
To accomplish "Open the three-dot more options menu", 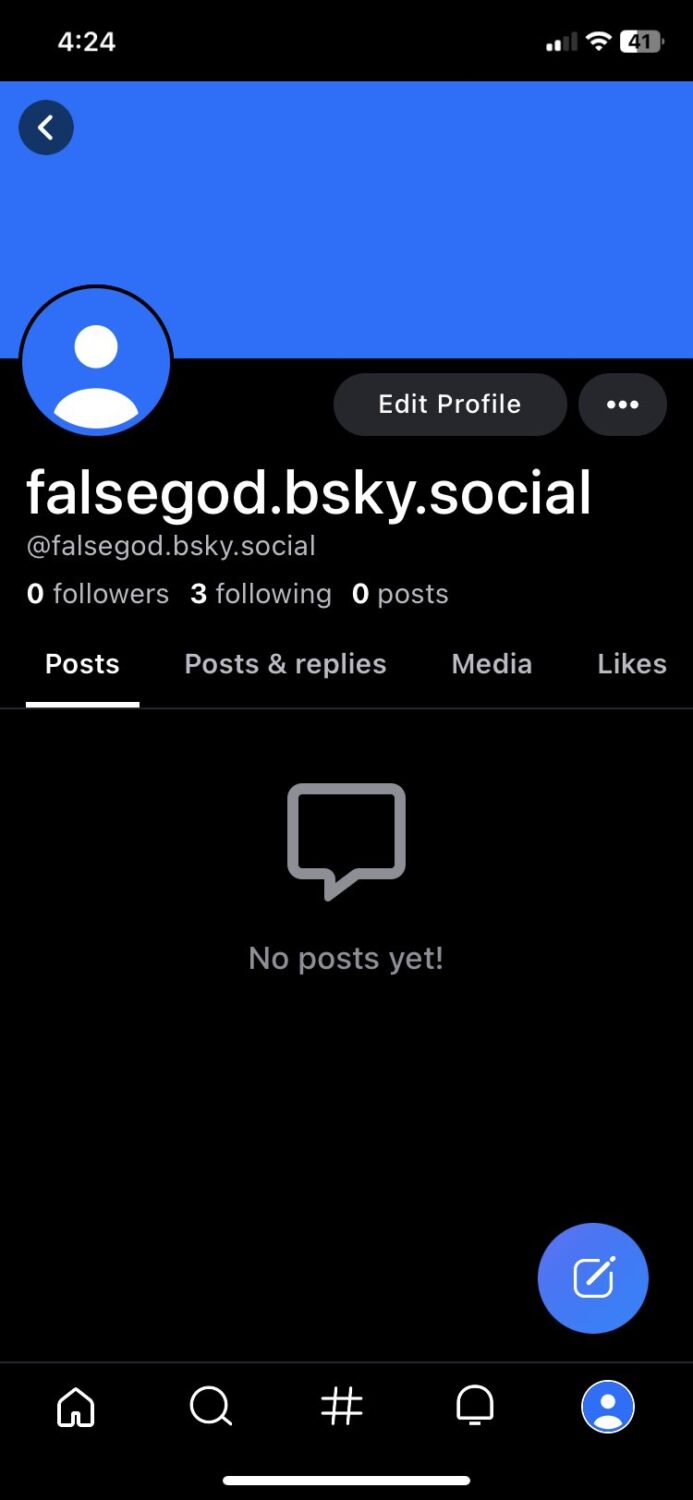I will (x=622, y=404).
